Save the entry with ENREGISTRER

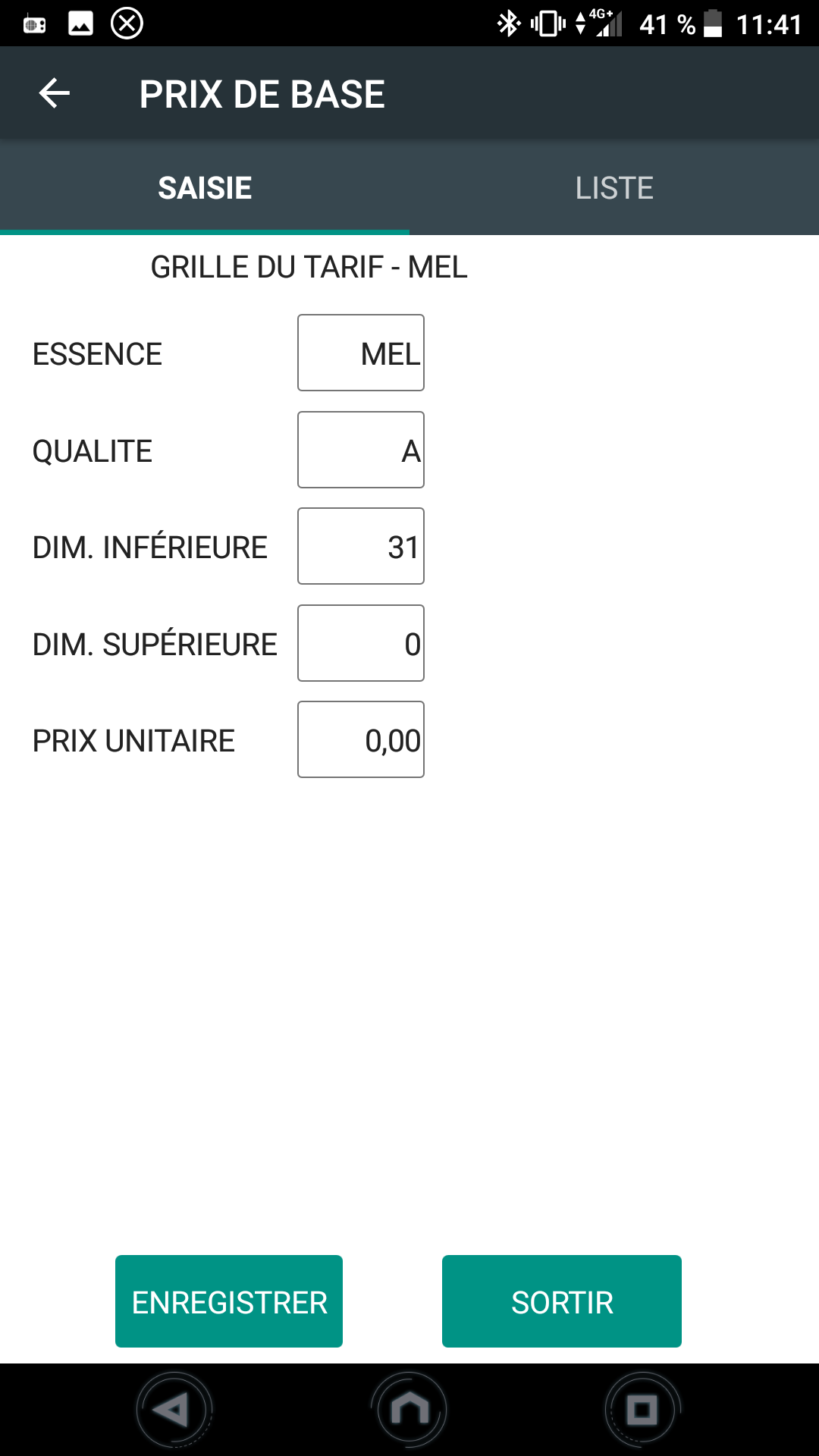tap(229, 1301)
